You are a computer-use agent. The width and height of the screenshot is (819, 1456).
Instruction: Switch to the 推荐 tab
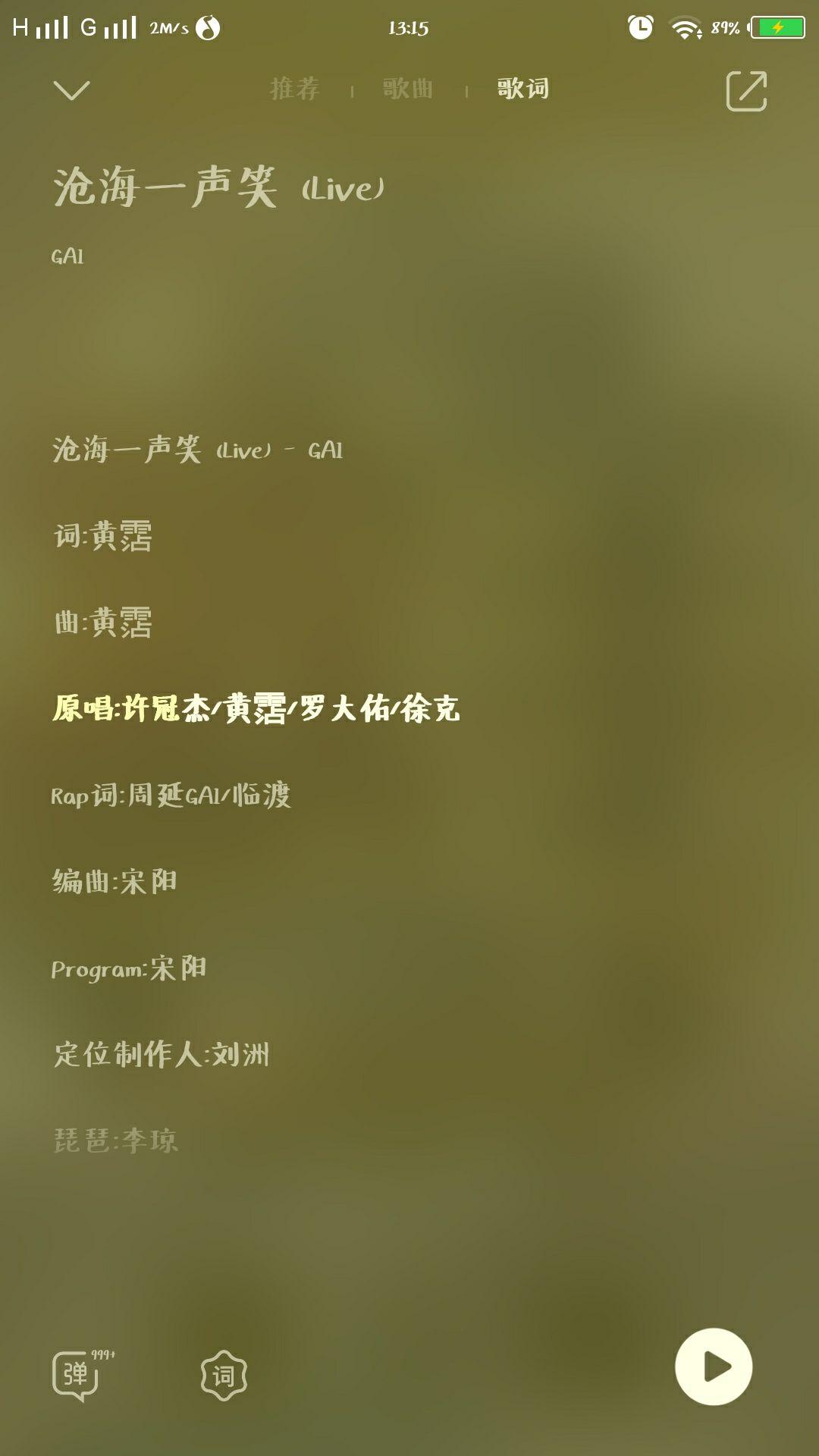click(294, 89)
